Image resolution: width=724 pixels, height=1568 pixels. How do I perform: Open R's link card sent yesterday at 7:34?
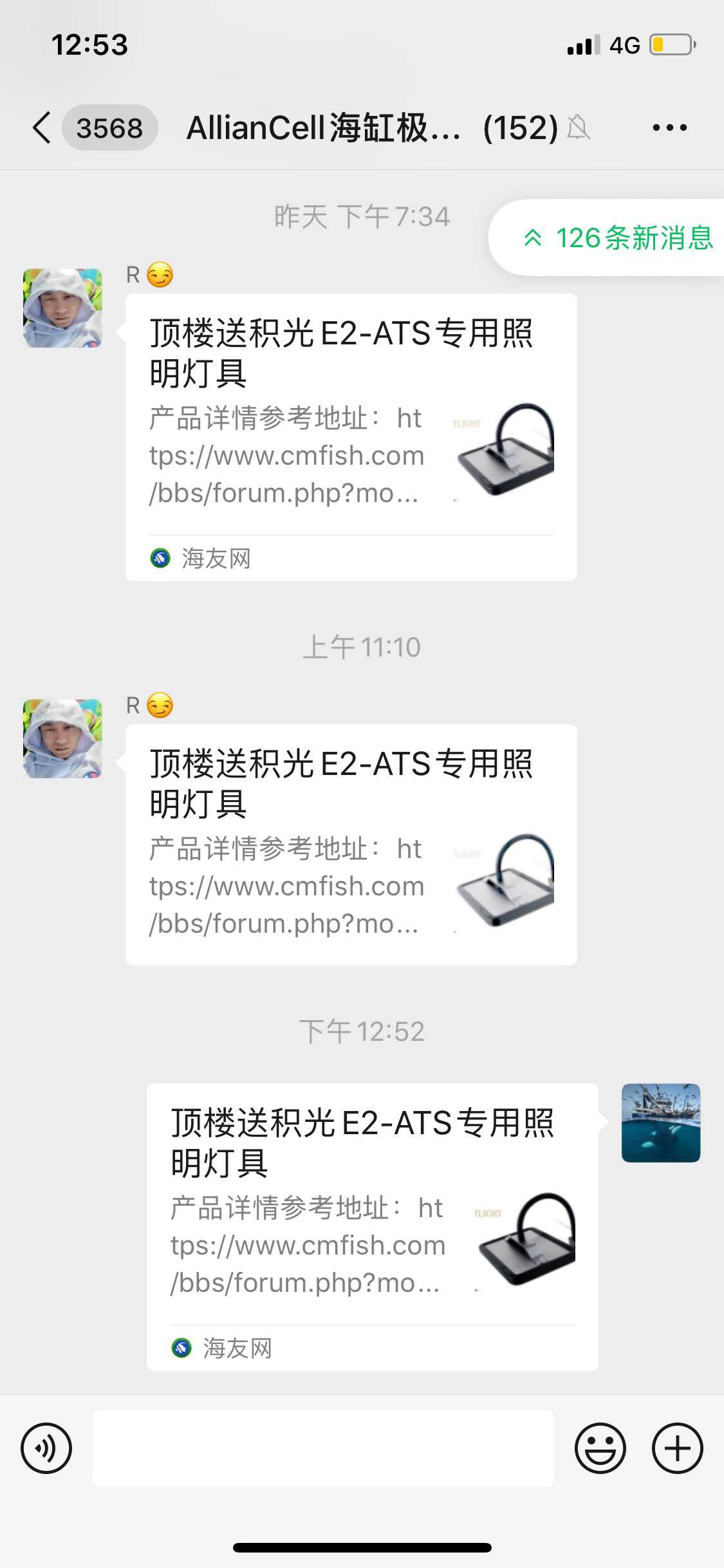pos(351,438)
